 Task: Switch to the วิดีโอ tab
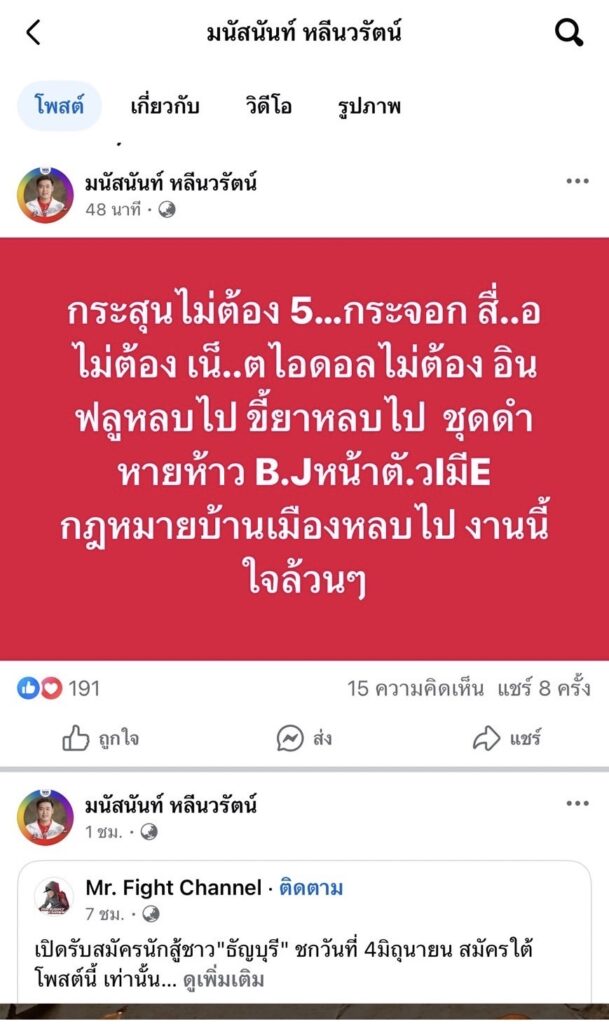click(268, 106)
